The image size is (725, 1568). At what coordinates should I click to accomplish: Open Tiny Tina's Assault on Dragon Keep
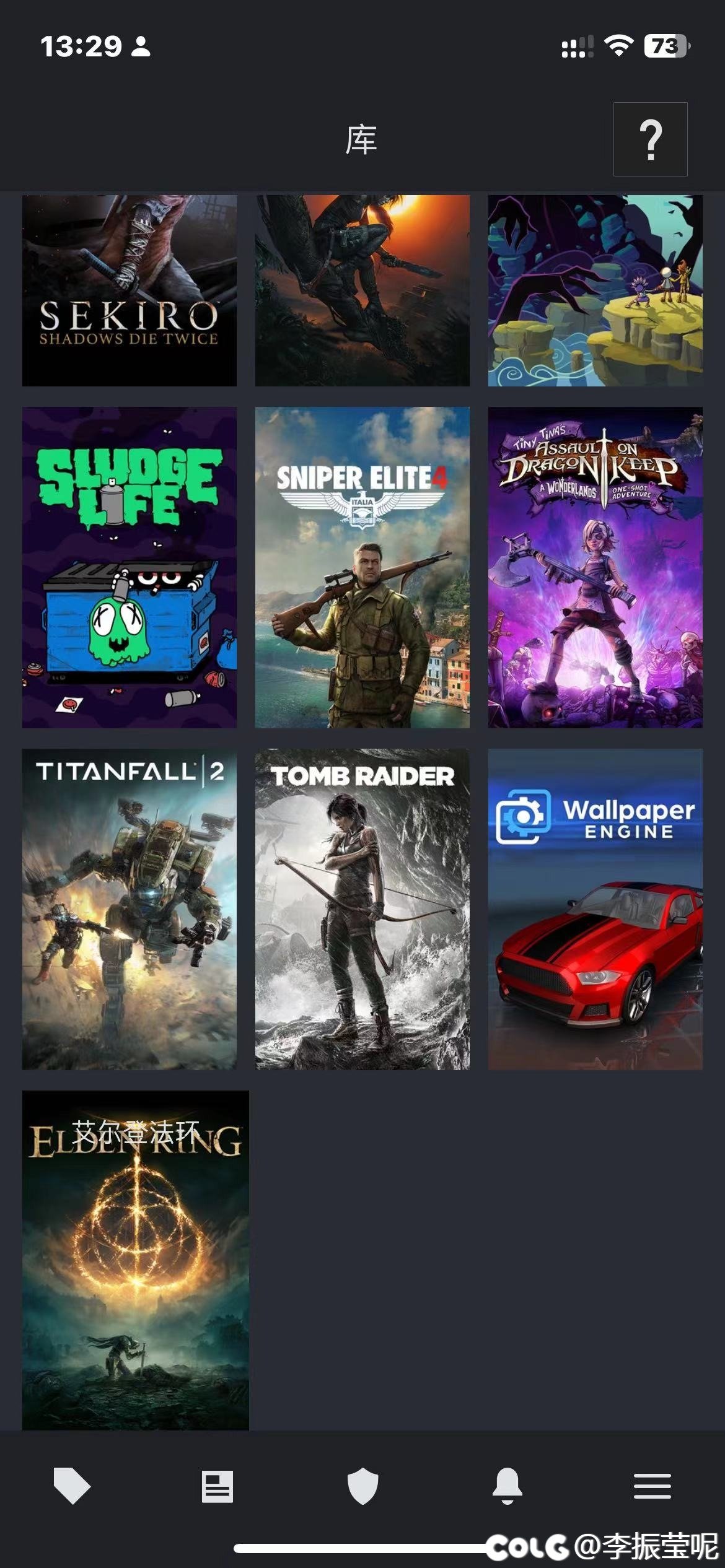(595, 567)
